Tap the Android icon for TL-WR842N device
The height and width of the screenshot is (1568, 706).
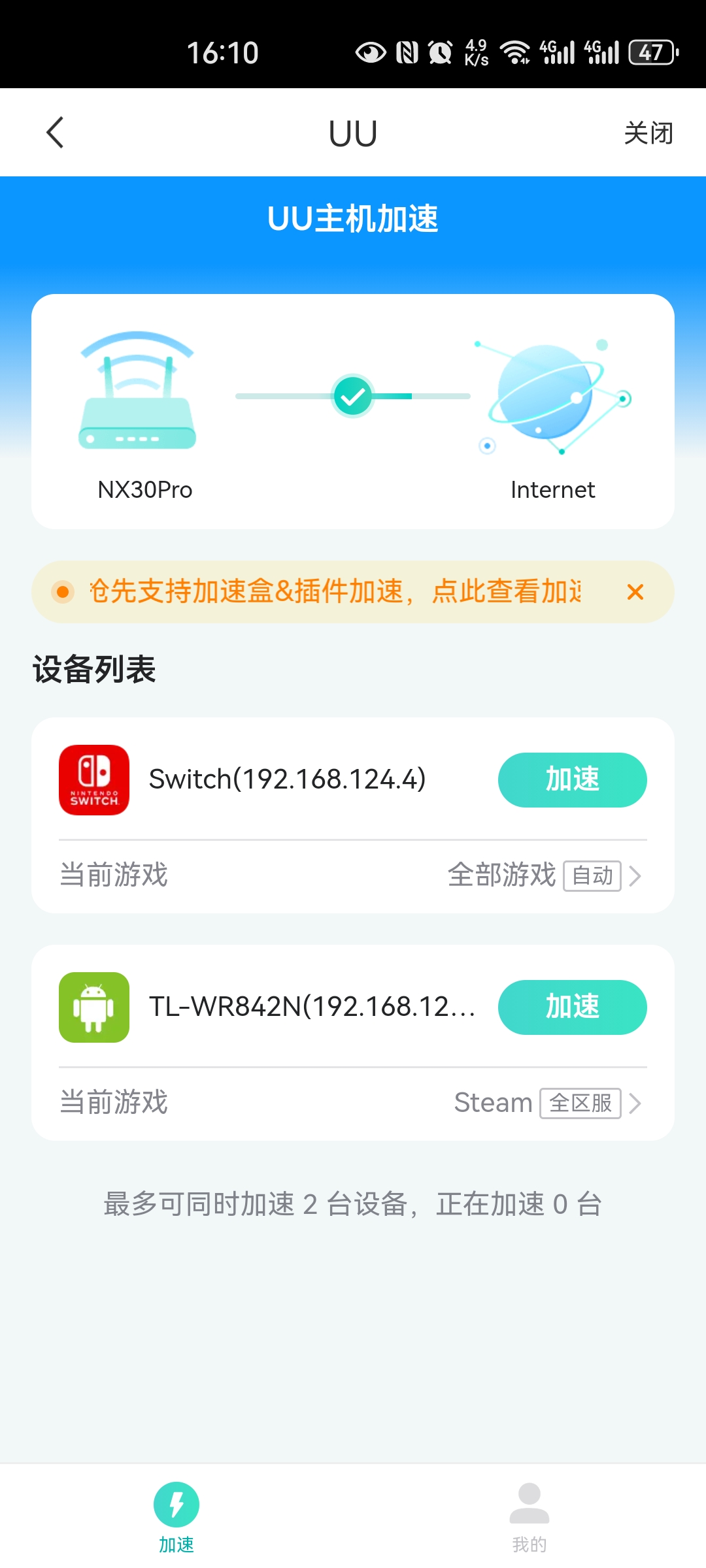coord(94,1007)
